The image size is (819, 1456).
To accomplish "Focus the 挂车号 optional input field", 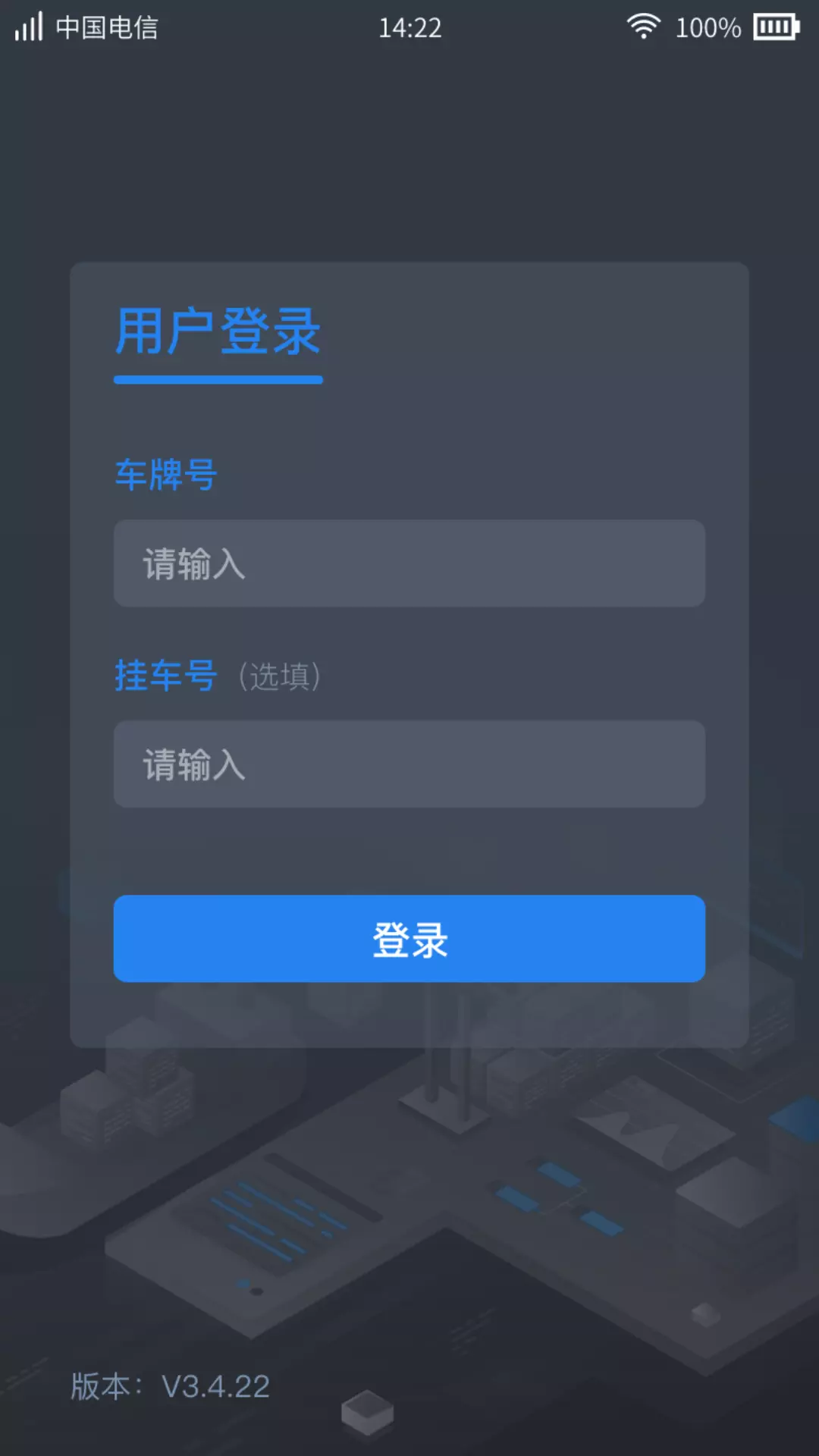I will (x=409, y=764).
